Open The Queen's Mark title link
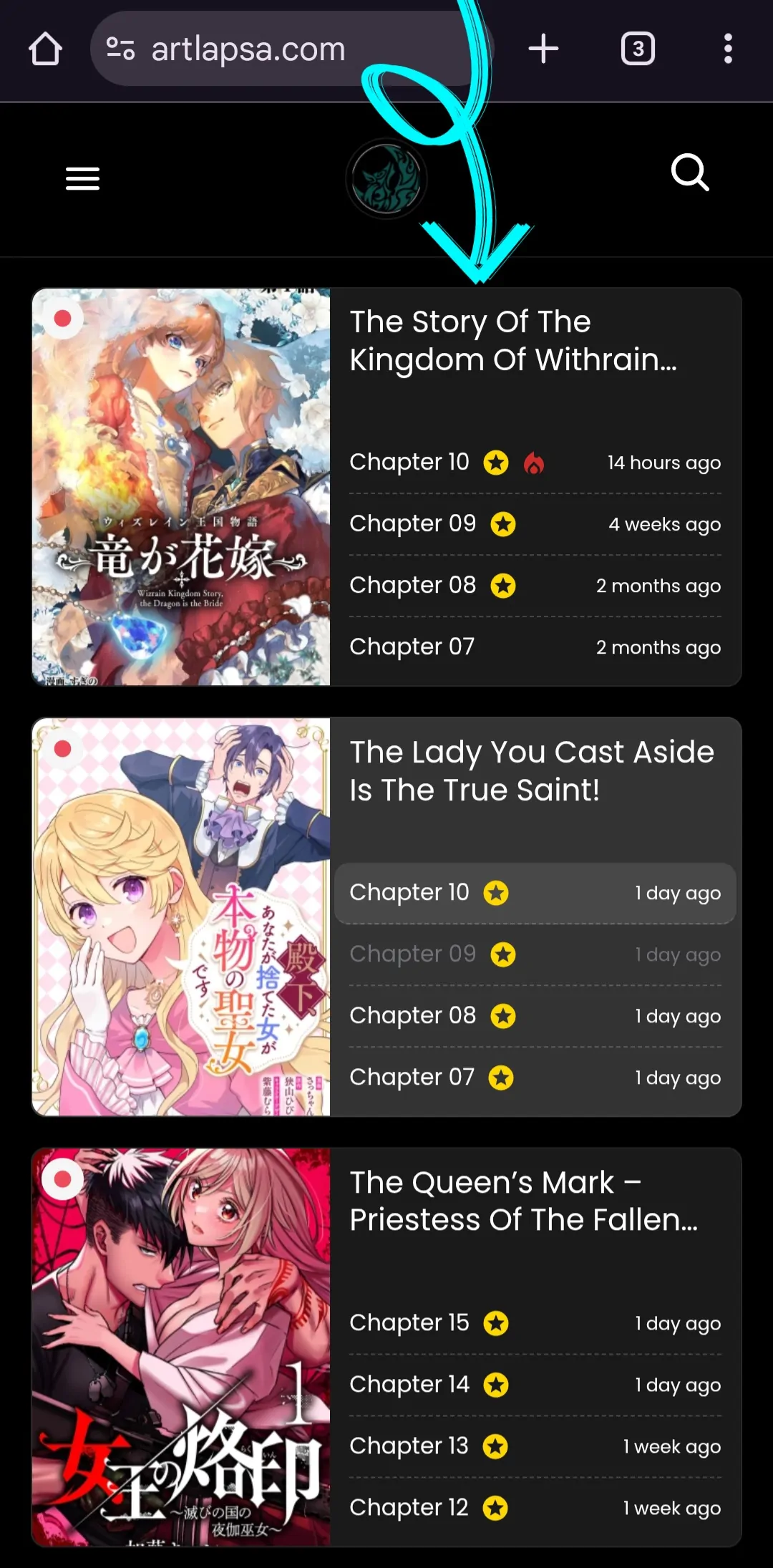 [522, 1201]
